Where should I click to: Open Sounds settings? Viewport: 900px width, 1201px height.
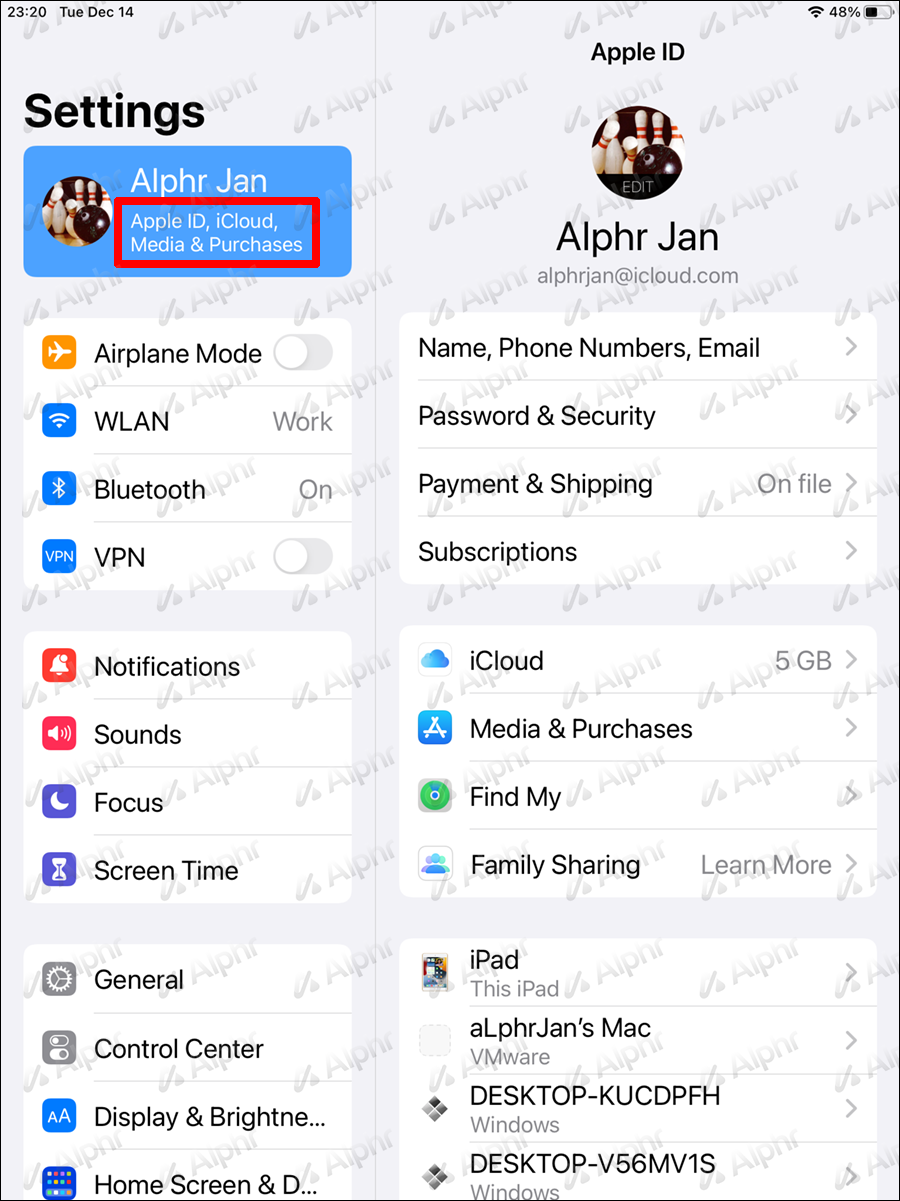[x=188, y=734]
